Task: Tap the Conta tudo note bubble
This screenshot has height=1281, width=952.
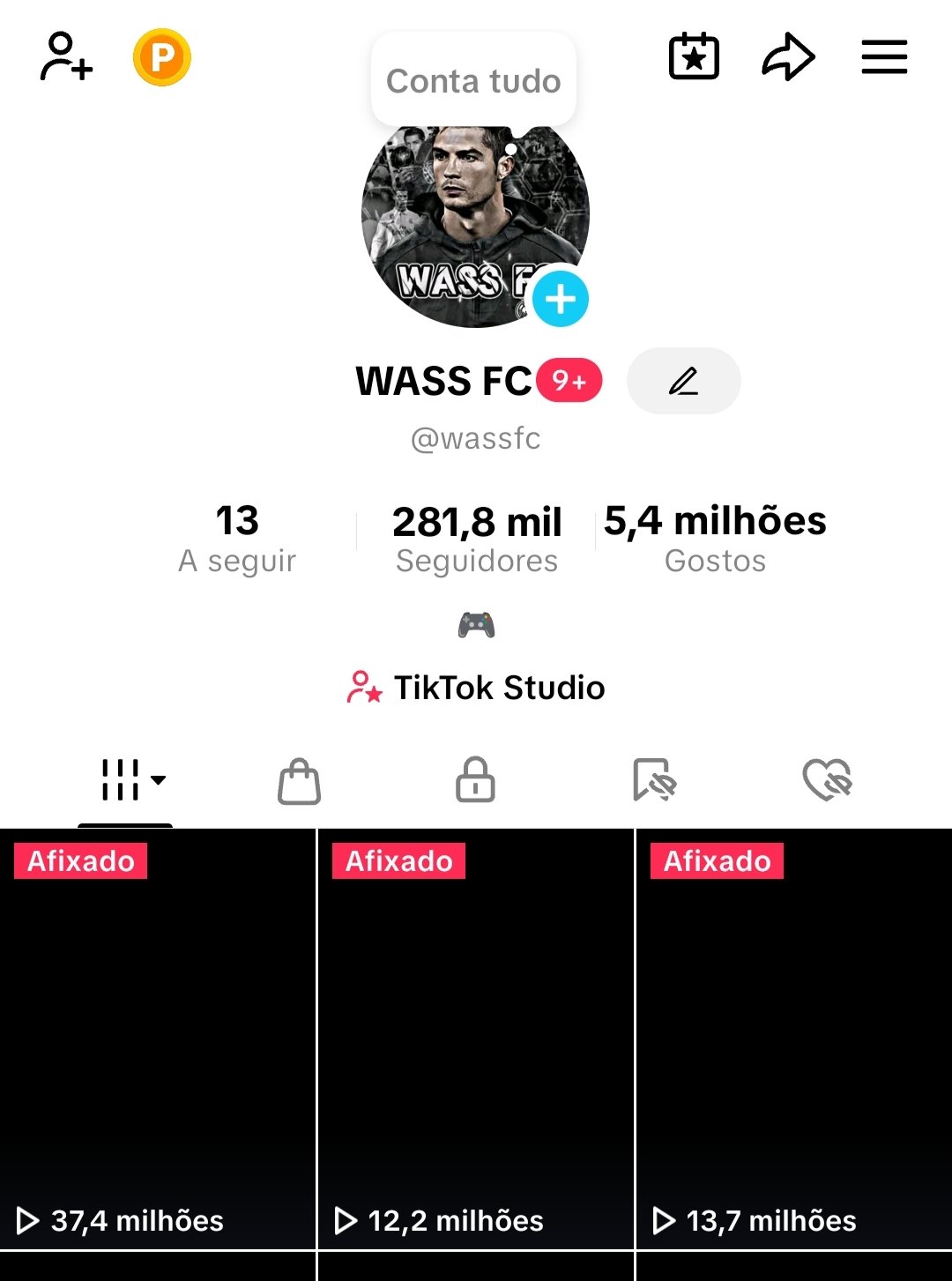Action: coord(473,81)
